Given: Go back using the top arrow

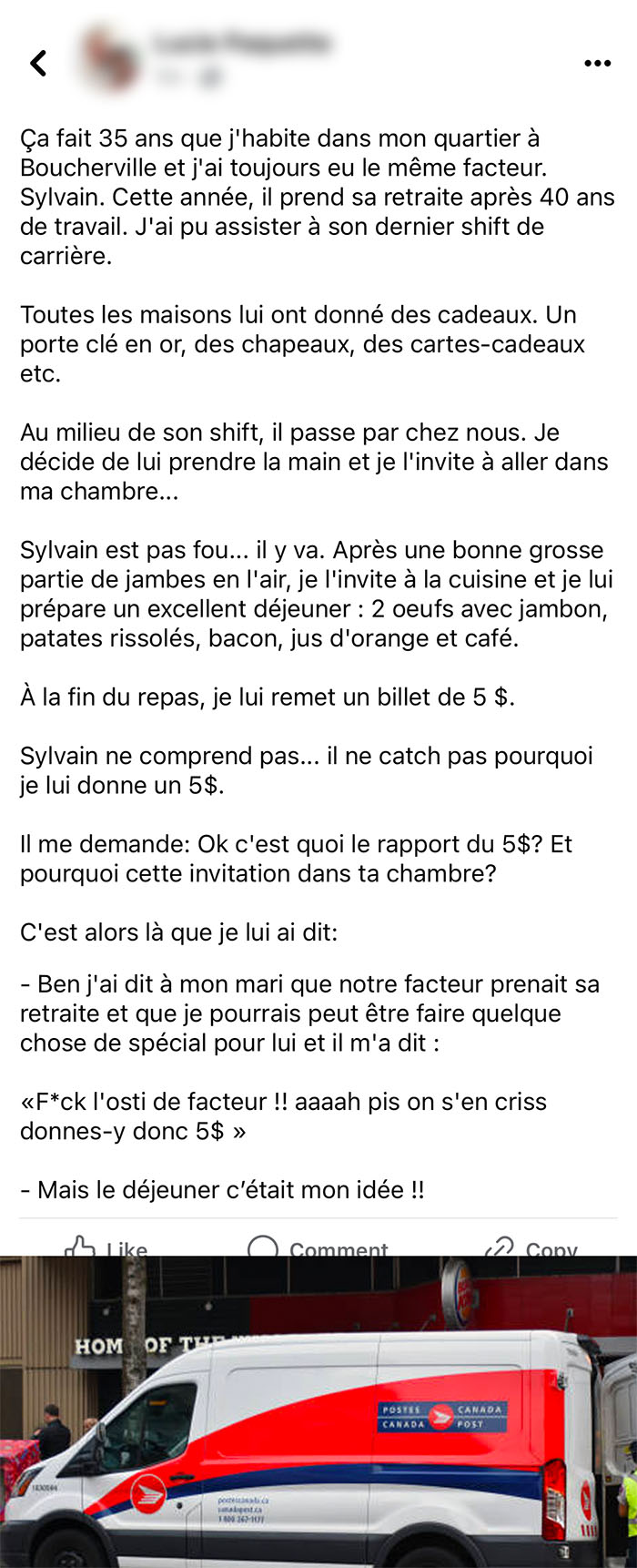Looking at the screenshot, I should (x=38, y=63).
